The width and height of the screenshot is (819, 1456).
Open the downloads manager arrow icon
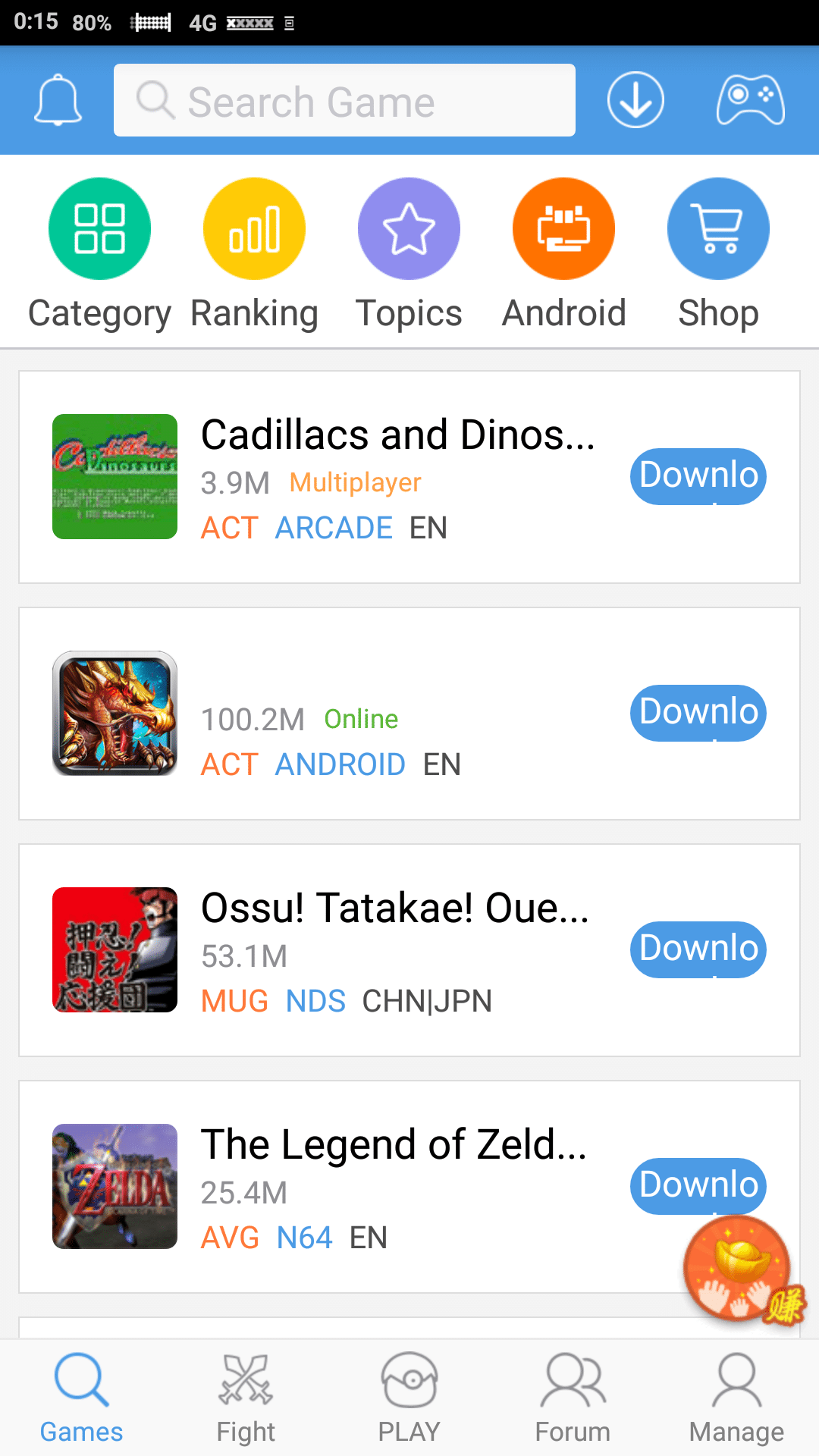[x=635, y=99]
